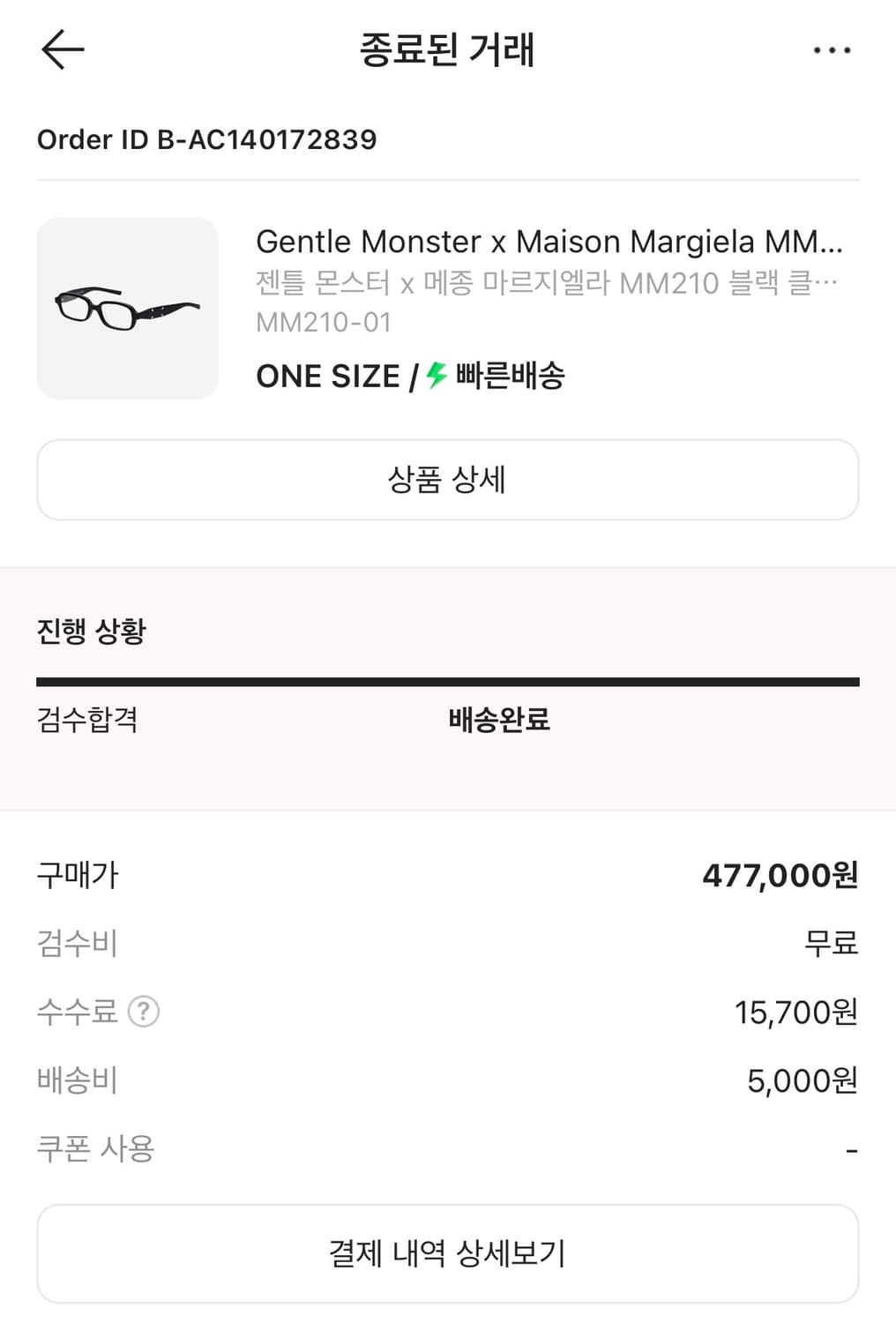The height and width of the screenshot is (1323, 896).
Task: Tap the back arrow to exit order details
Action: (61, 50)
